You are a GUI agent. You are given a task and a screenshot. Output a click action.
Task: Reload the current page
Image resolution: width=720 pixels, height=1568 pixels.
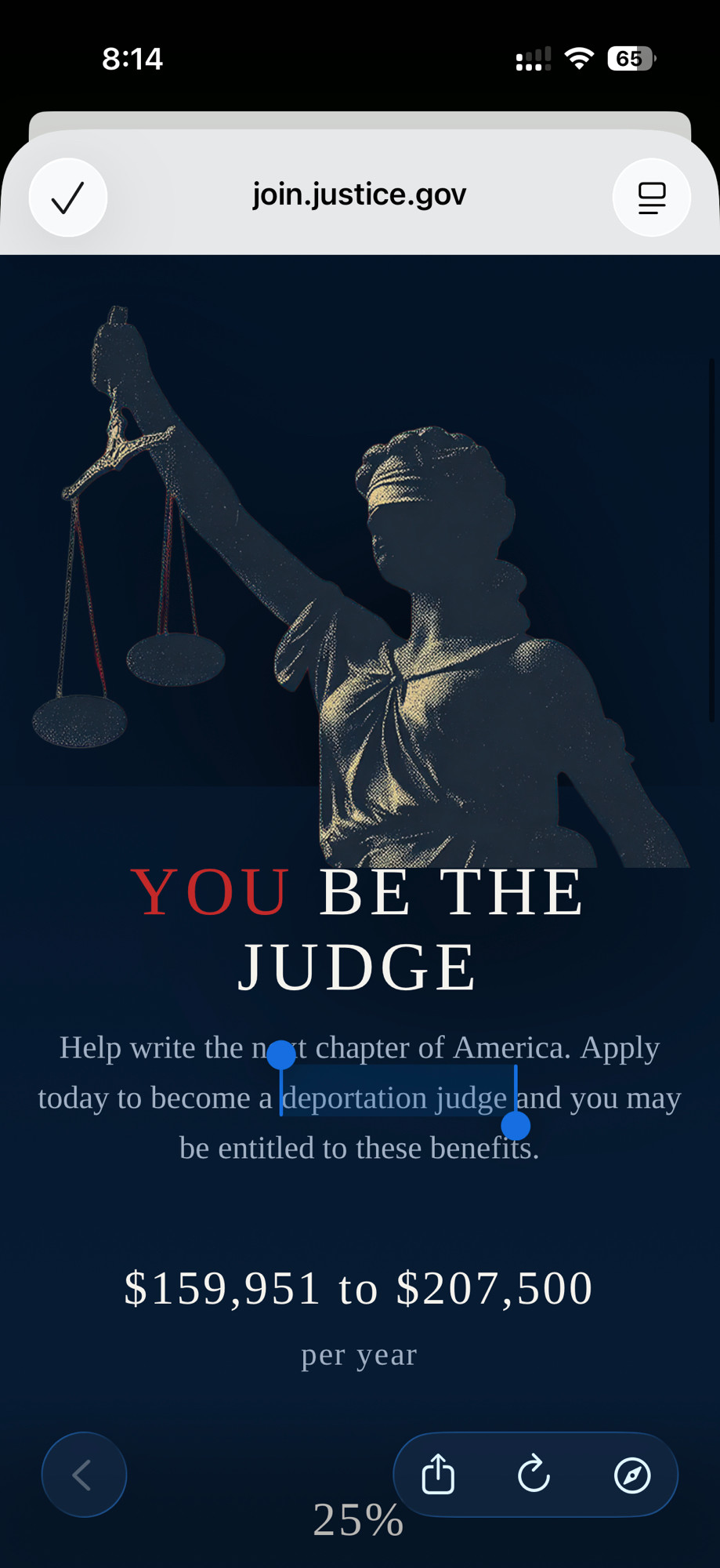click(534, 1475)
